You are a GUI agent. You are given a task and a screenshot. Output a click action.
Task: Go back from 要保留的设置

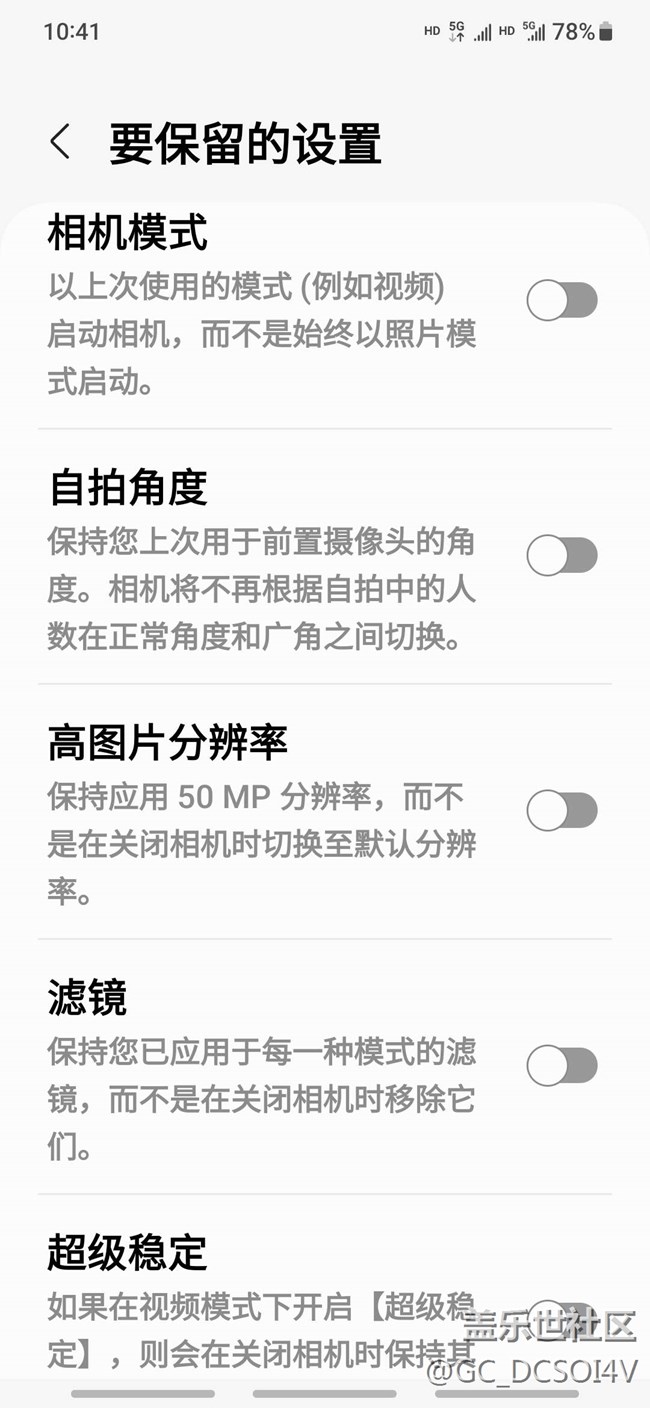pyautogui.click(x=60, y=142)
